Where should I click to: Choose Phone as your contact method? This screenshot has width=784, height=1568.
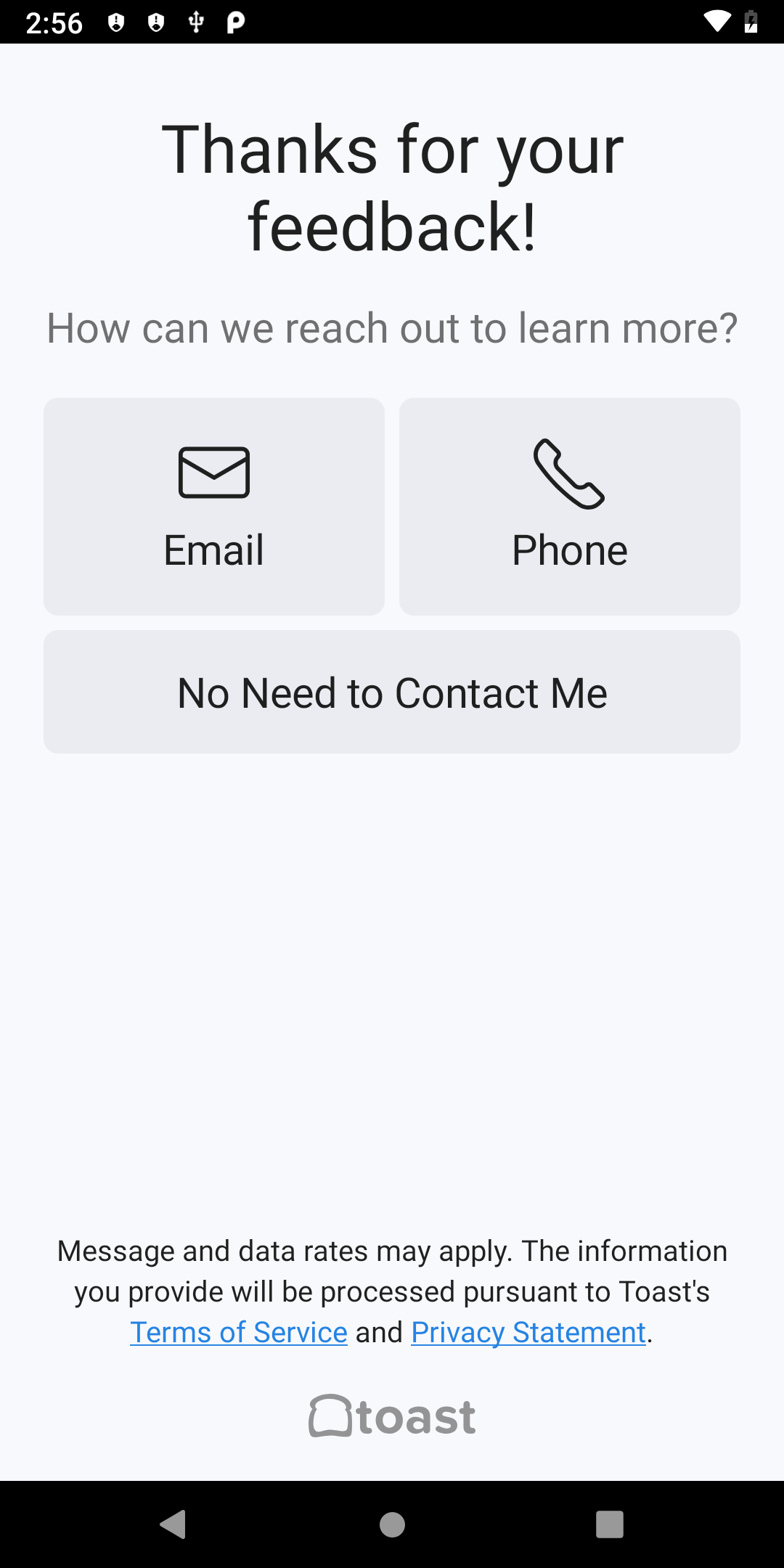(x=569, y=505)
